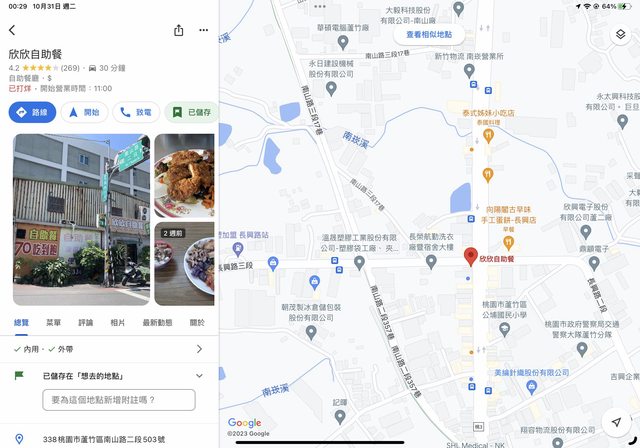This screenshot has width=640, height=448.
Task: Go back from 欣欣自助餐 details
Action: (12, 30)
